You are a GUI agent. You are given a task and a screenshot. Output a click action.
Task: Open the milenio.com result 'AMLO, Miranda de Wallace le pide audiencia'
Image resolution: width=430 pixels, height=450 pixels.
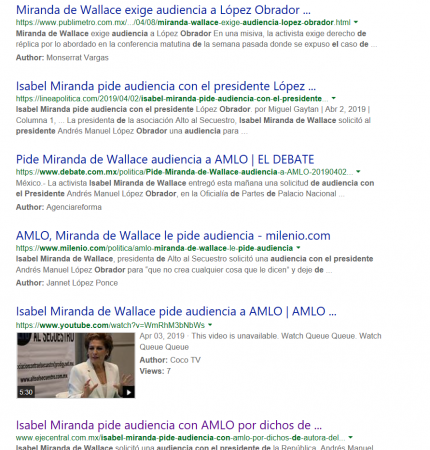[x=173, y=236]
